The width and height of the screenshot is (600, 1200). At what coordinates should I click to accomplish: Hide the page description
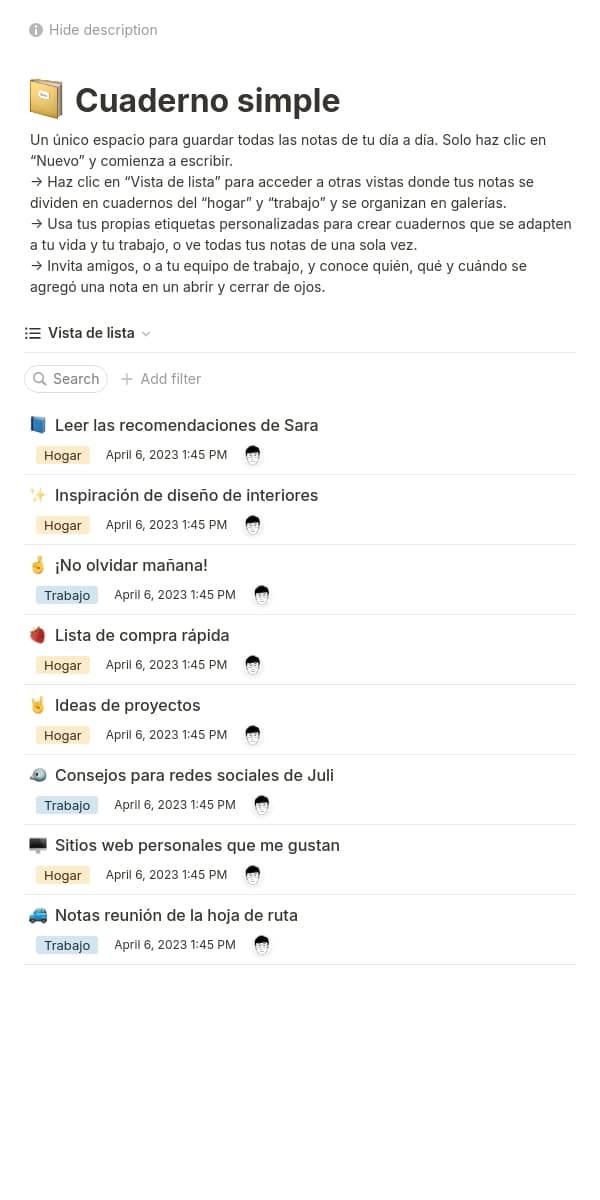click(x=94, y=30)
